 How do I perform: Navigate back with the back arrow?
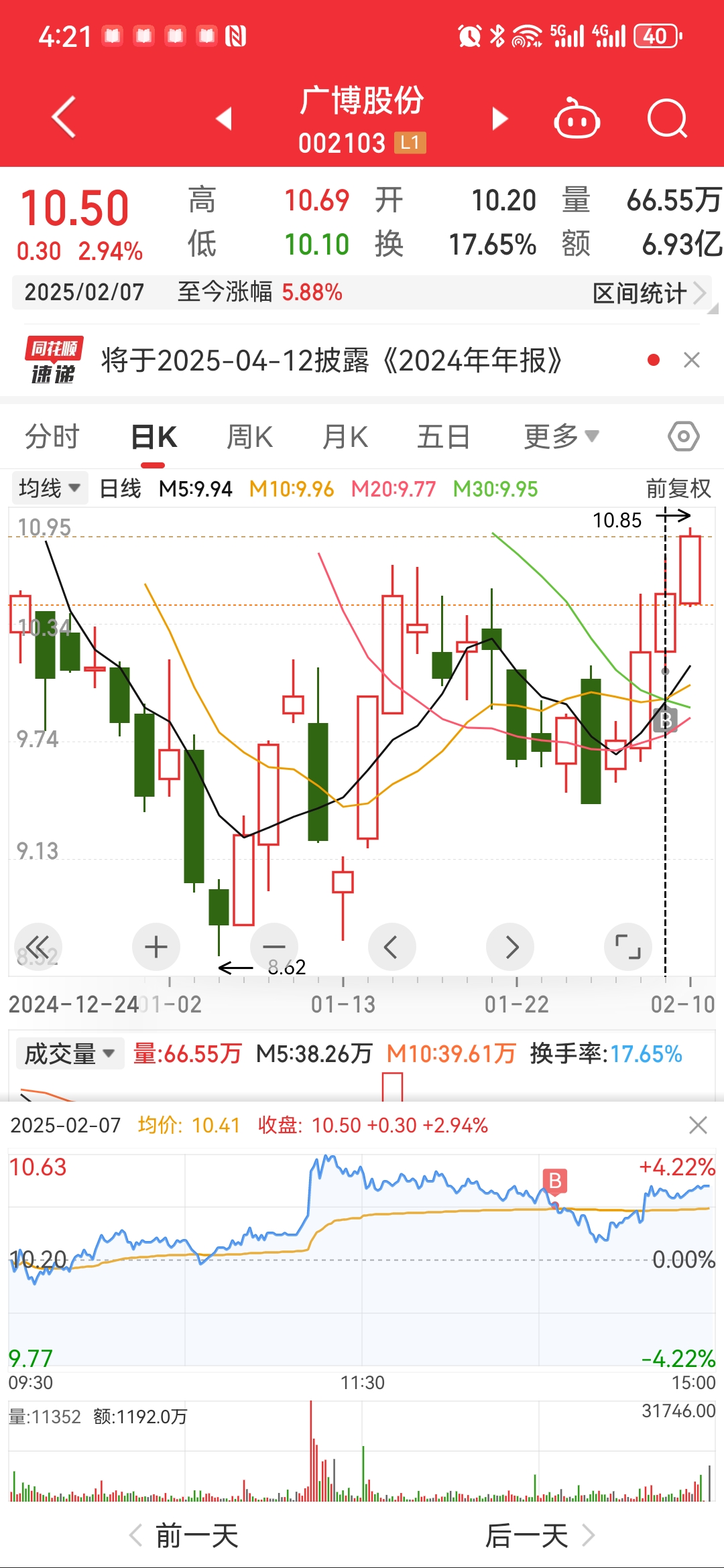tap(62, 118)
